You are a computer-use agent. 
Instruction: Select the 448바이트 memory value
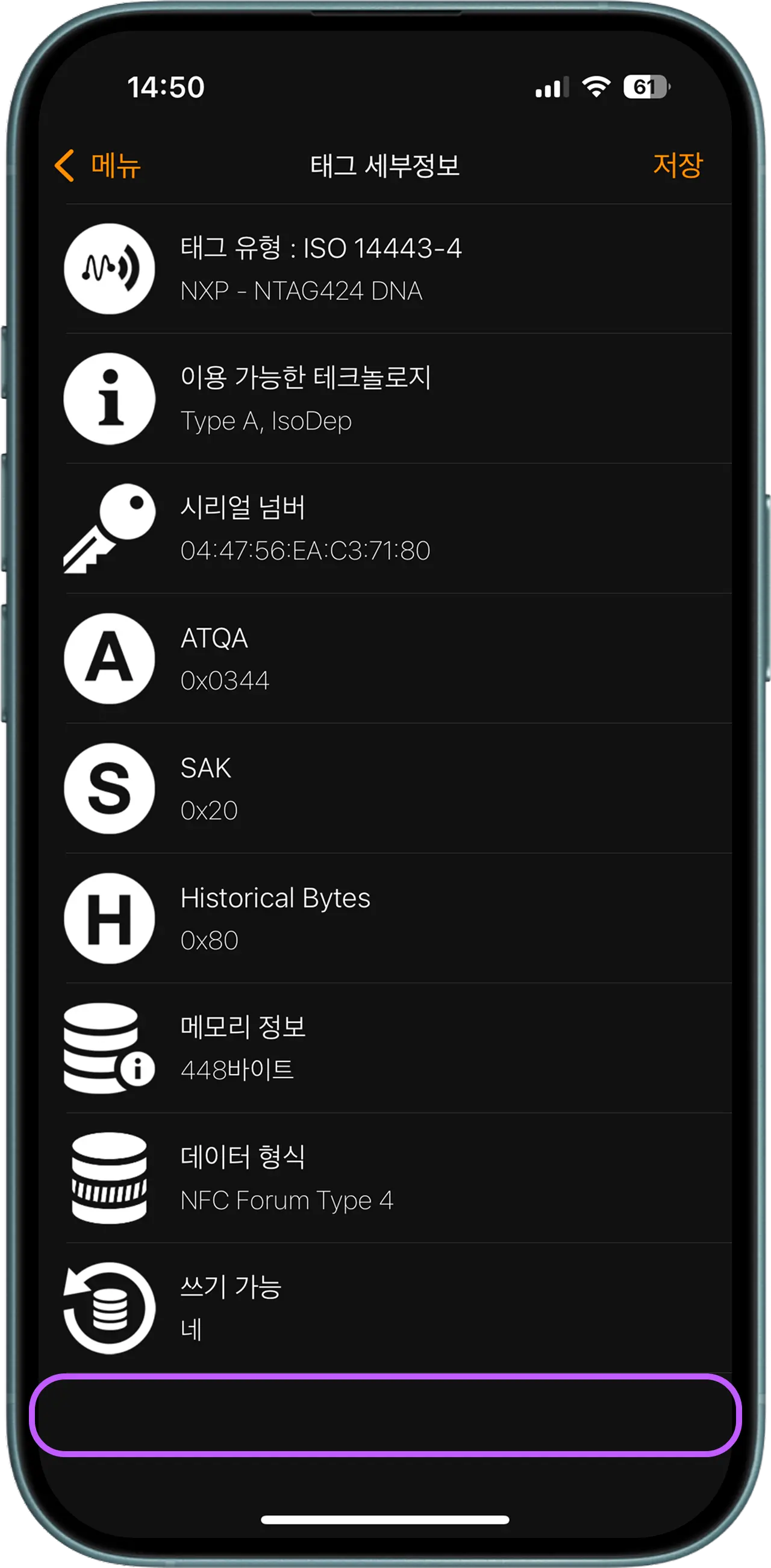pos(237,1069)
